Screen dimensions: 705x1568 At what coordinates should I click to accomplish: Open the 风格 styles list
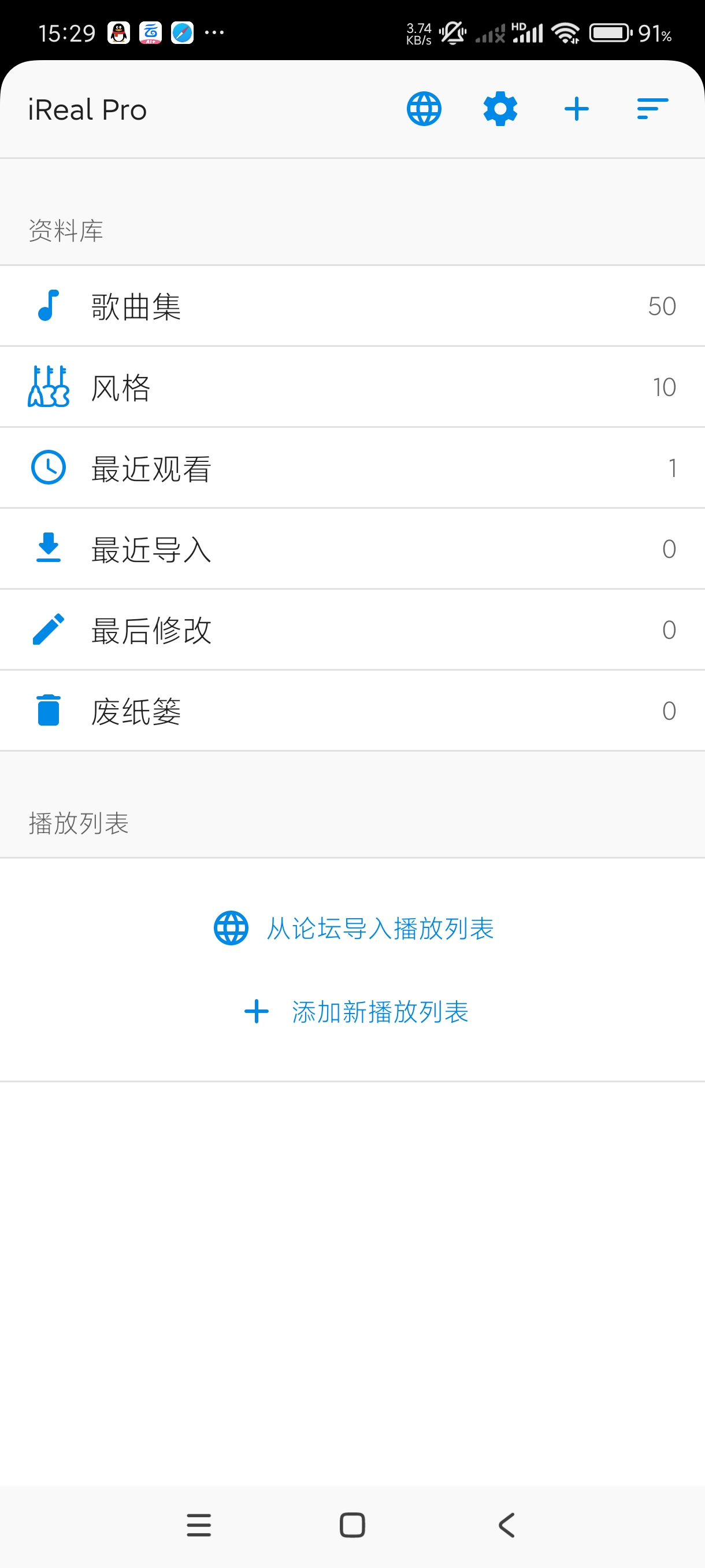352,387
